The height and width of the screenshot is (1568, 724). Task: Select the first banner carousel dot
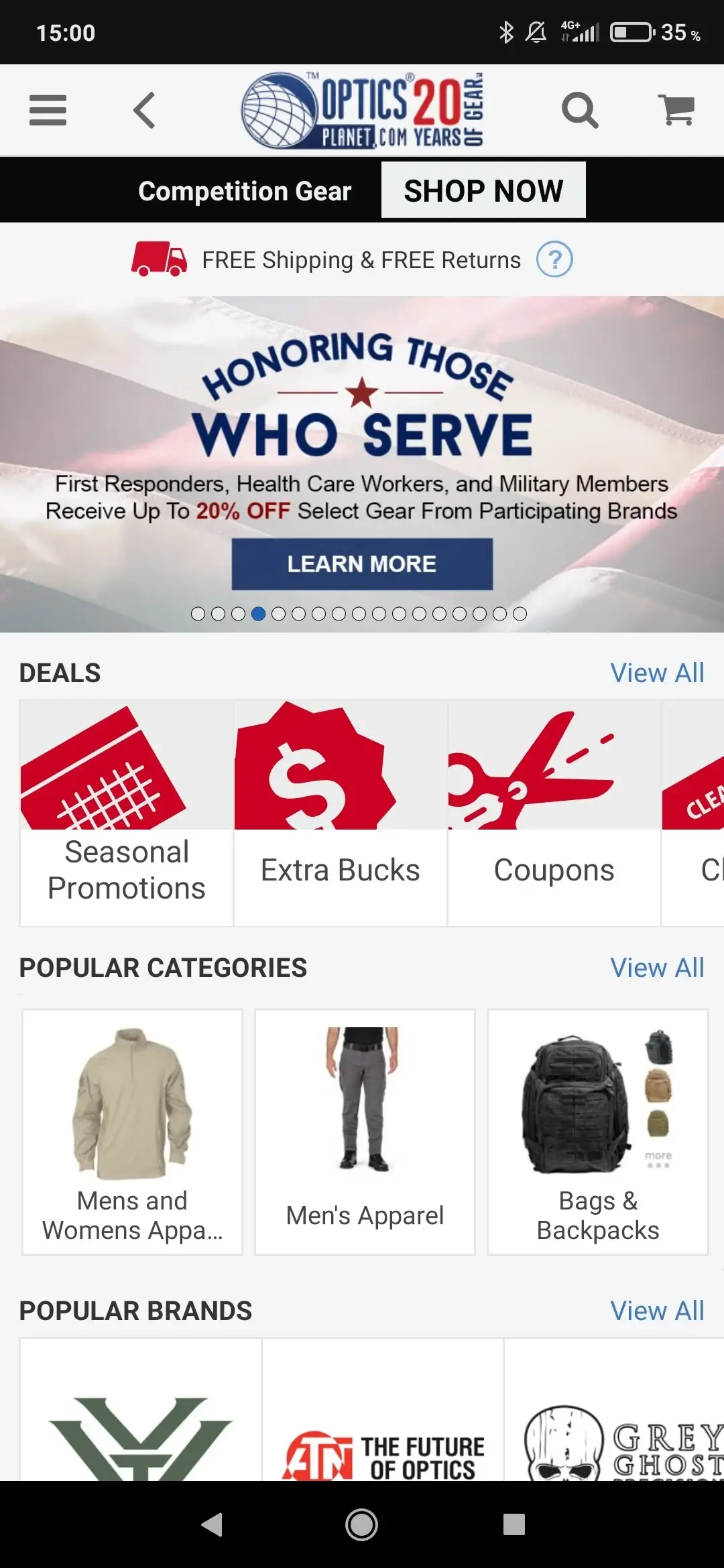(198, 614)
